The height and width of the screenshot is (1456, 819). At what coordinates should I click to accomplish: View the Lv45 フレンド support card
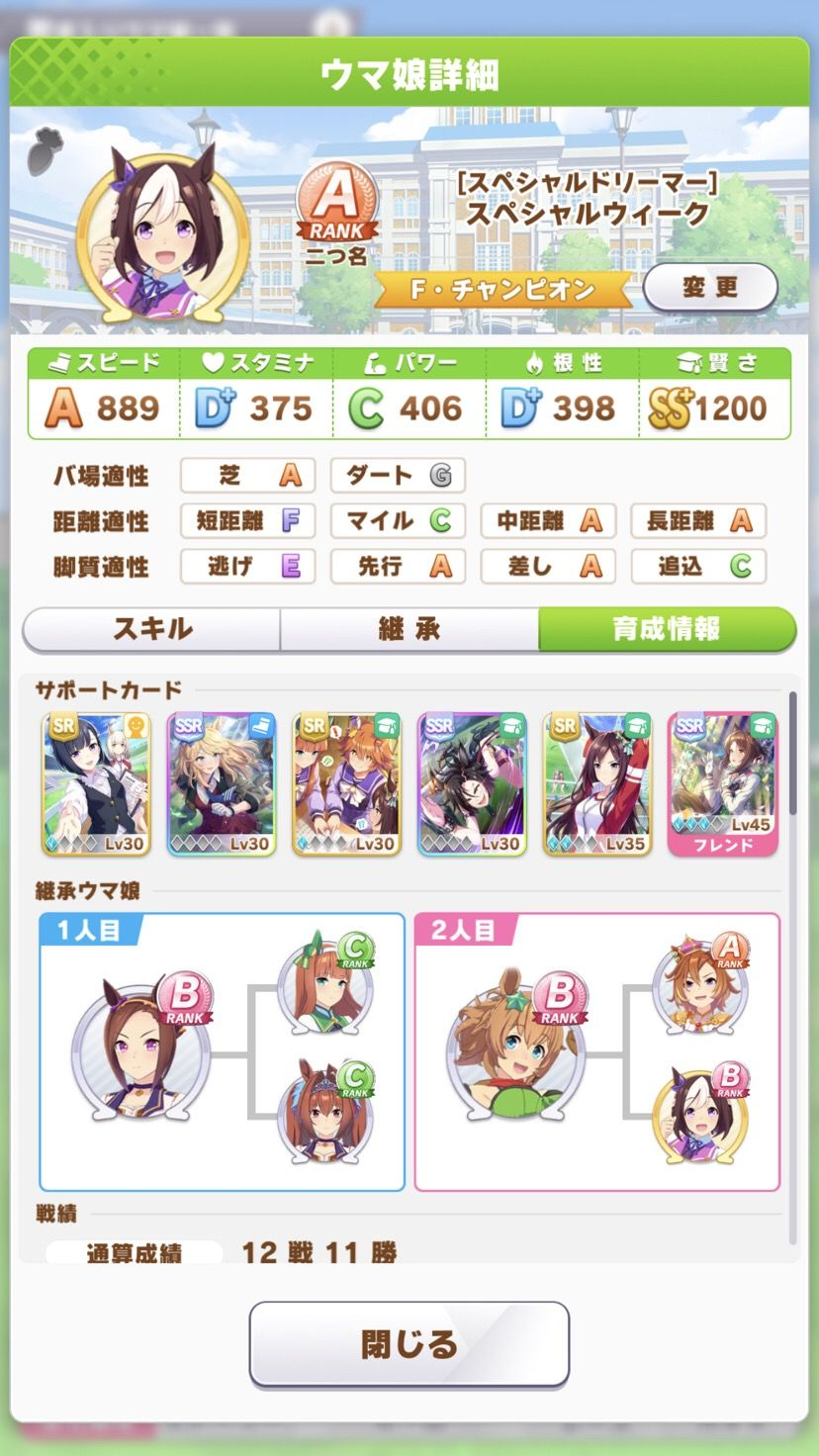tap(723, 783)
